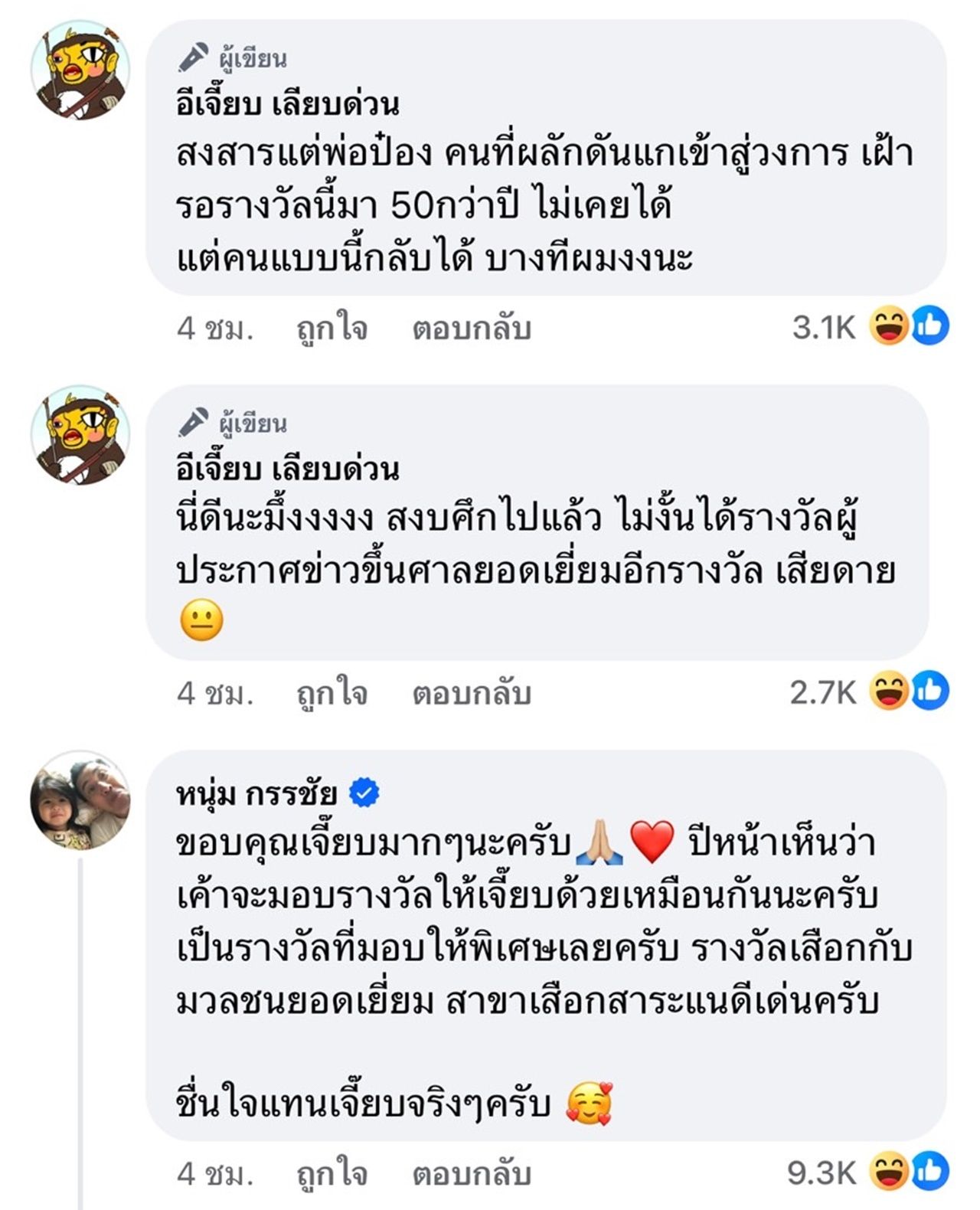The width and height of the screenshot is (980, 1210).
Task: Like หนุ่ม กรรชัย's comment
Action: point(332,1173)
